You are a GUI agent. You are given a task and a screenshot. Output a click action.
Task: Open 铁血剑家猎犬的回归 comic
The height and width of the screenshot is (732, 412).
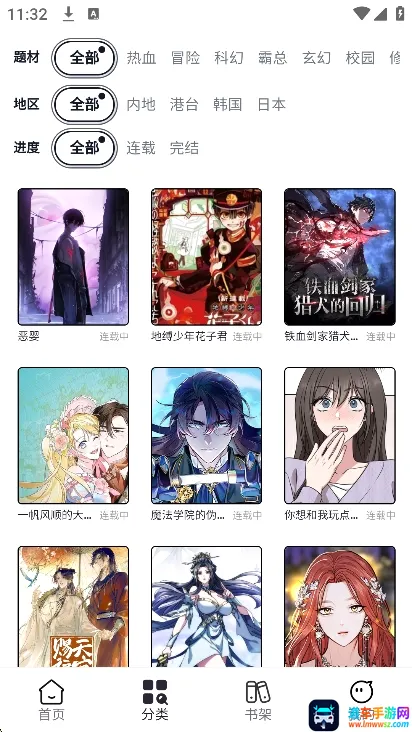pyautogui.click(x=340, y=257)
